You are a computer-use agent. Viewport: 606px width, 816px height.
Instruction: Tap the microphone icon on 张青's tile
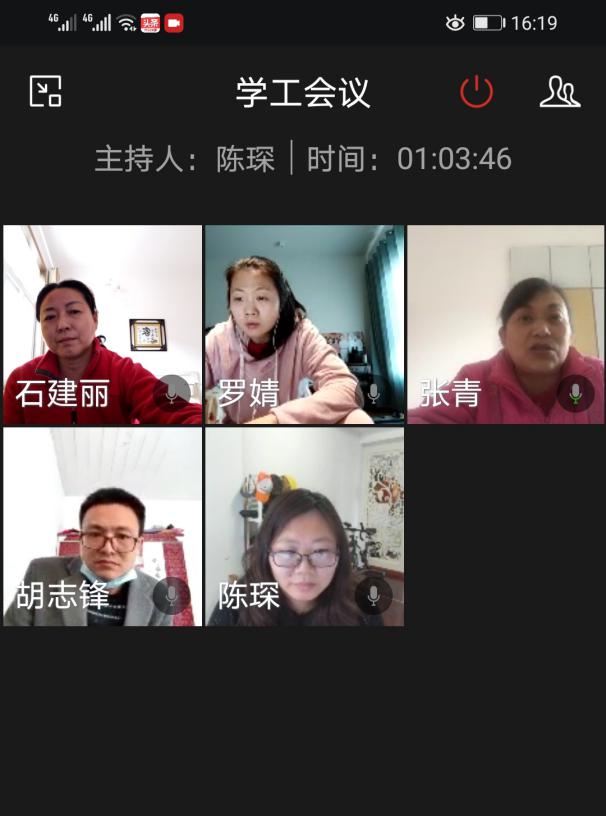tap(575, 393)
